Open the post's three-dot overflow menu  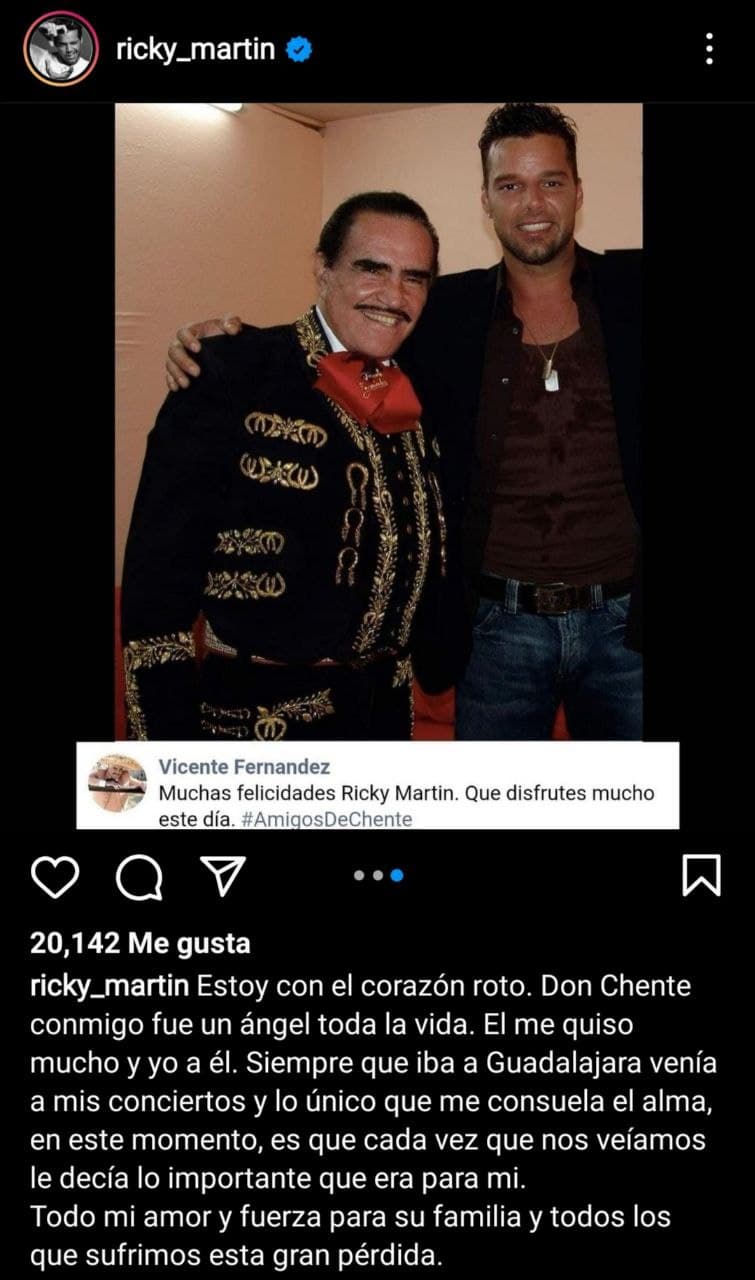coord(708,48)
